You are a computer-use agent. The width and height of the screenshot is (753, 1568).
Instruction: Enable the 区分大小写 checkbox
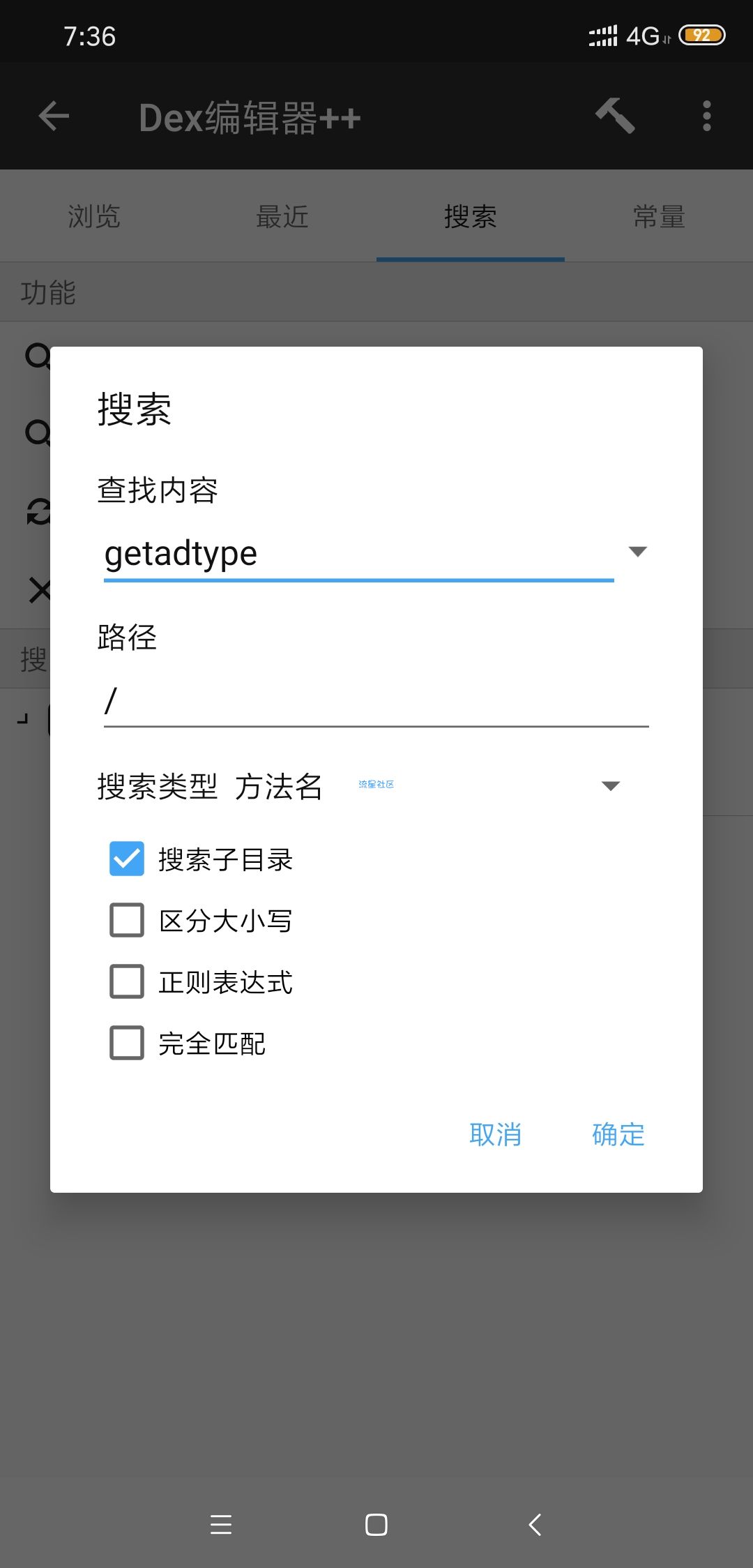[x=127, y=920]
